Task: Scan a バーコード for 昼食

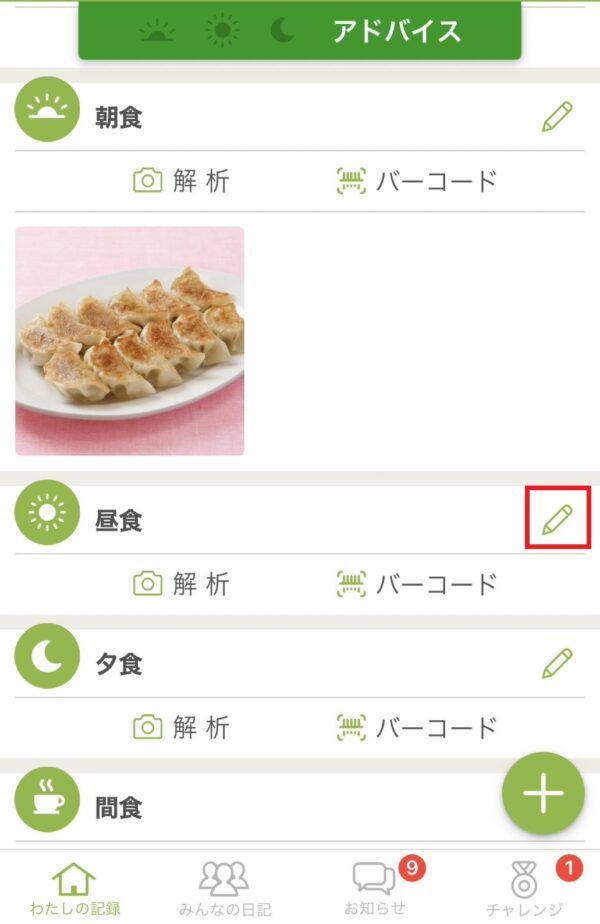Action: pyautogui.click(x=416, y=584)
